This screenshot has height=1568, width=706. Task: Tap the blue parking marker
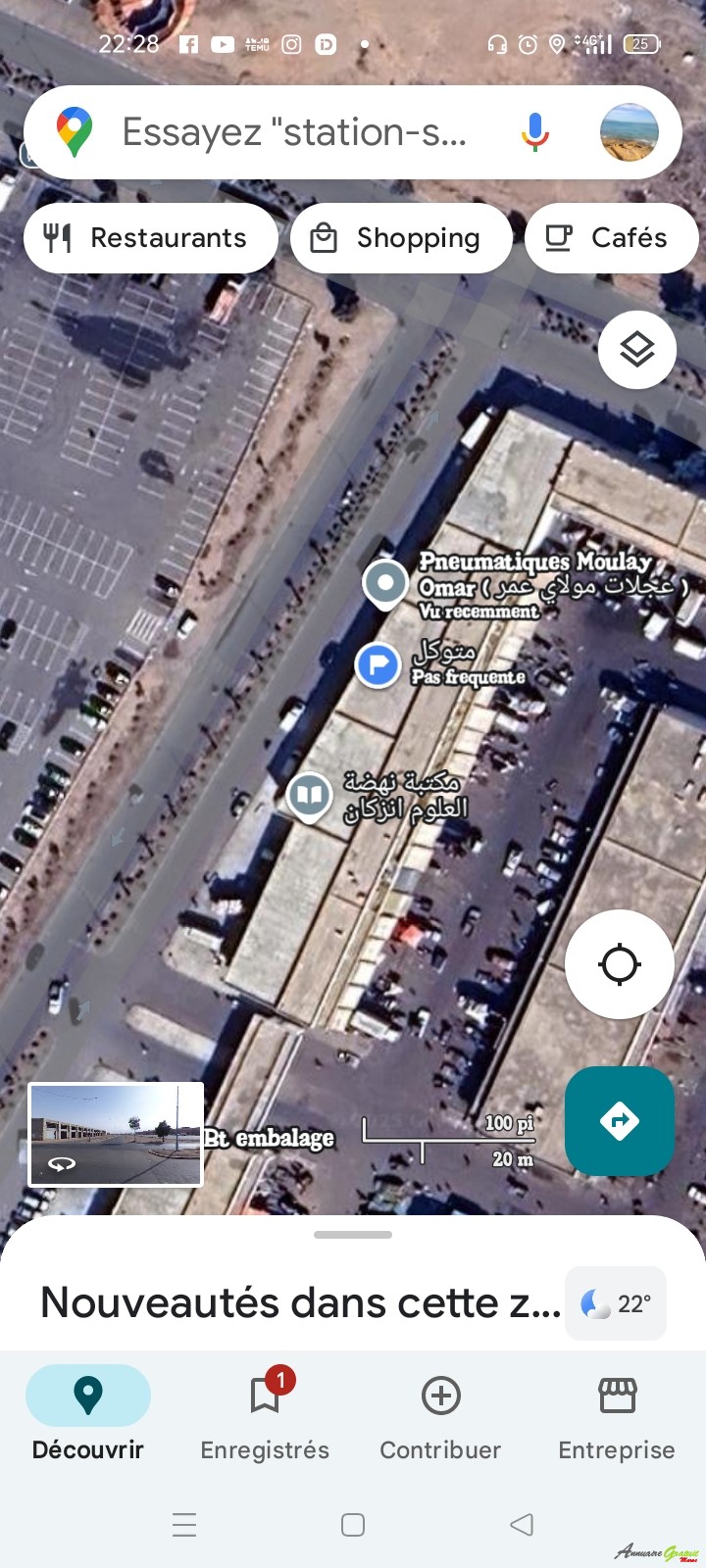pos(378,665)
